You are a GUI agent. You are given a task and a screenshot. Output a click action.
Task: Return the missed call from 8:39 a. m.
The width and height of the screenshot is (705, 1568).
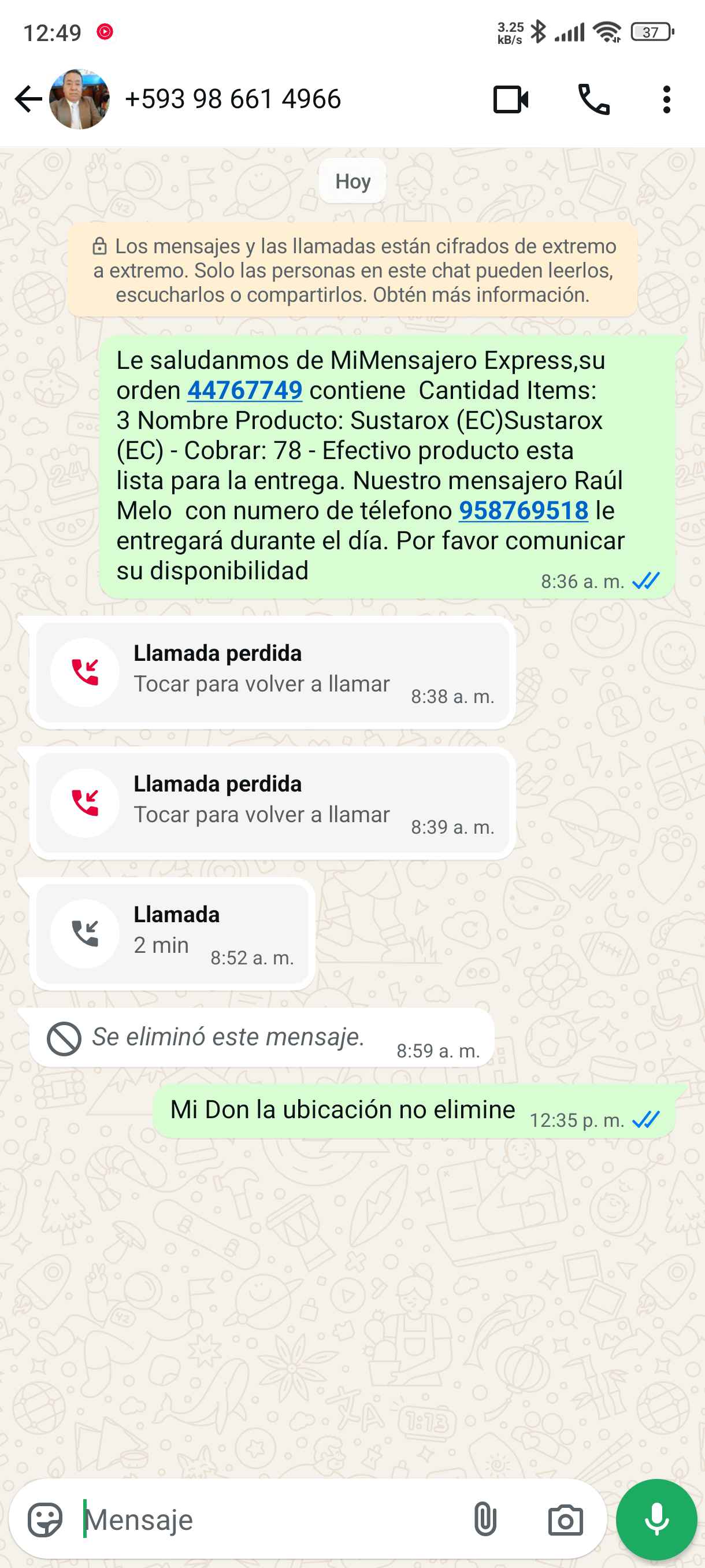coord(272,803)
